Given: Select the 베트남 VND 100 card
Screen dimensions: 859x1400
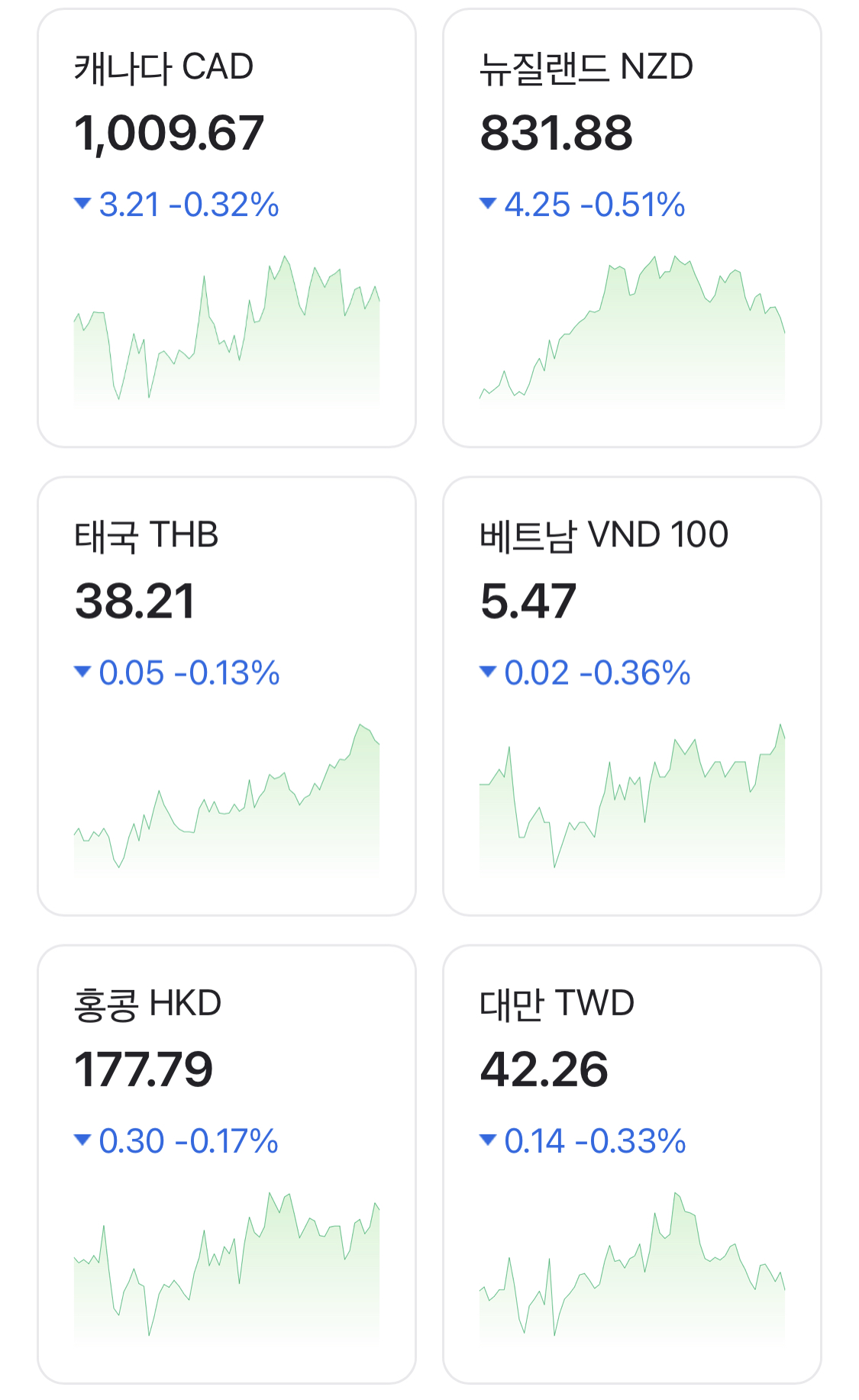Looking at the screenshot, I should tap(632, 696).
